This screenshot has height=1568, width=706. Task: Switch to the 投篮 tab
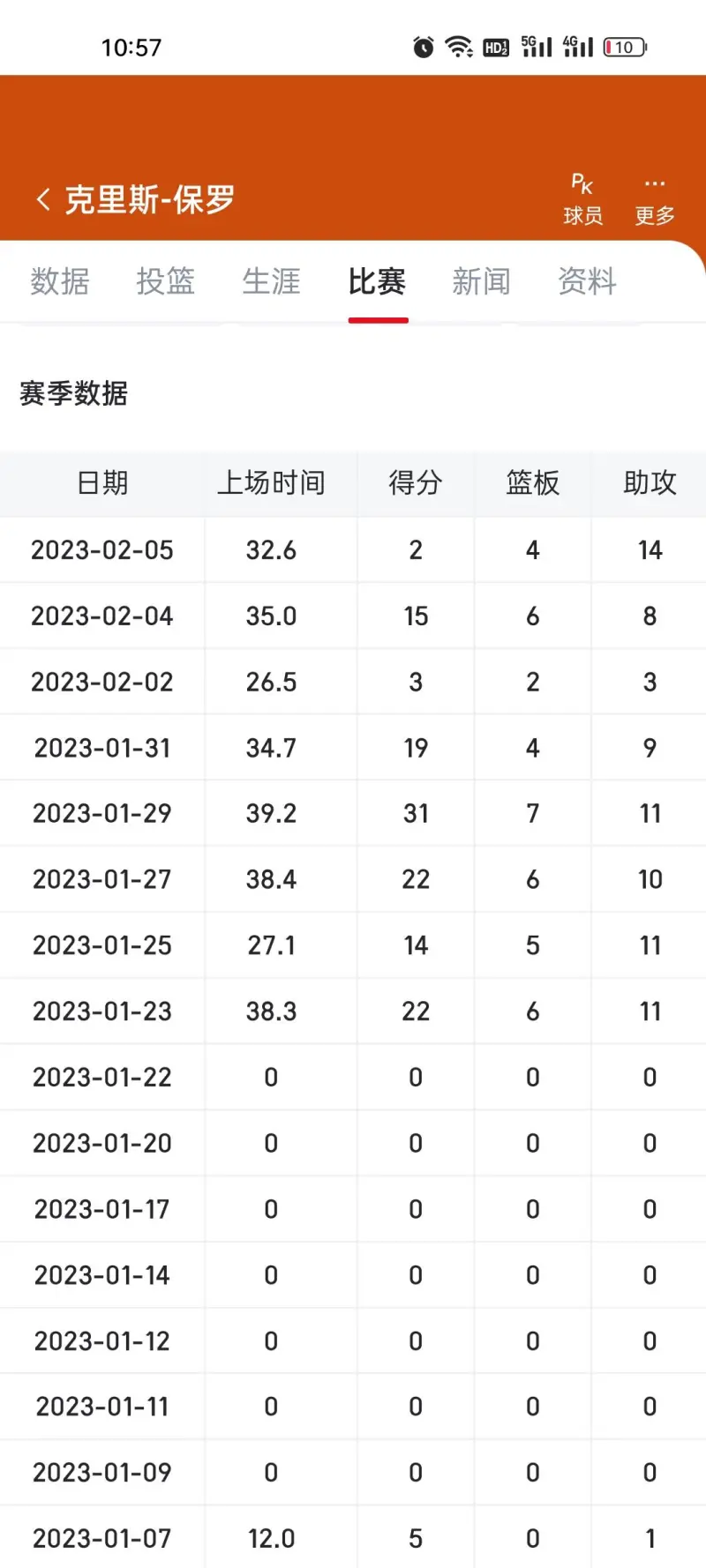tap(166, 281)
